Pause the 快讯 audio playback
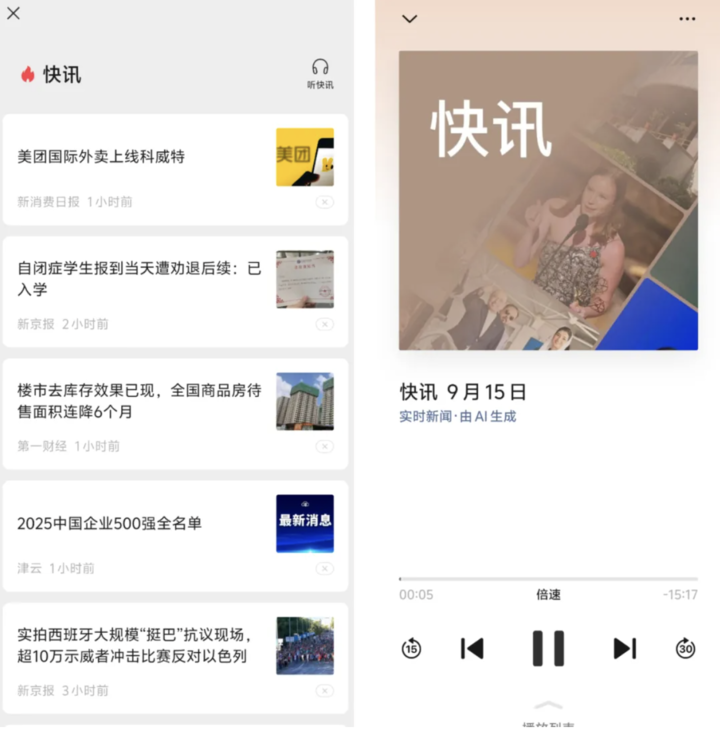The width and height of the screenshot is (720, 741). [548, 648]
